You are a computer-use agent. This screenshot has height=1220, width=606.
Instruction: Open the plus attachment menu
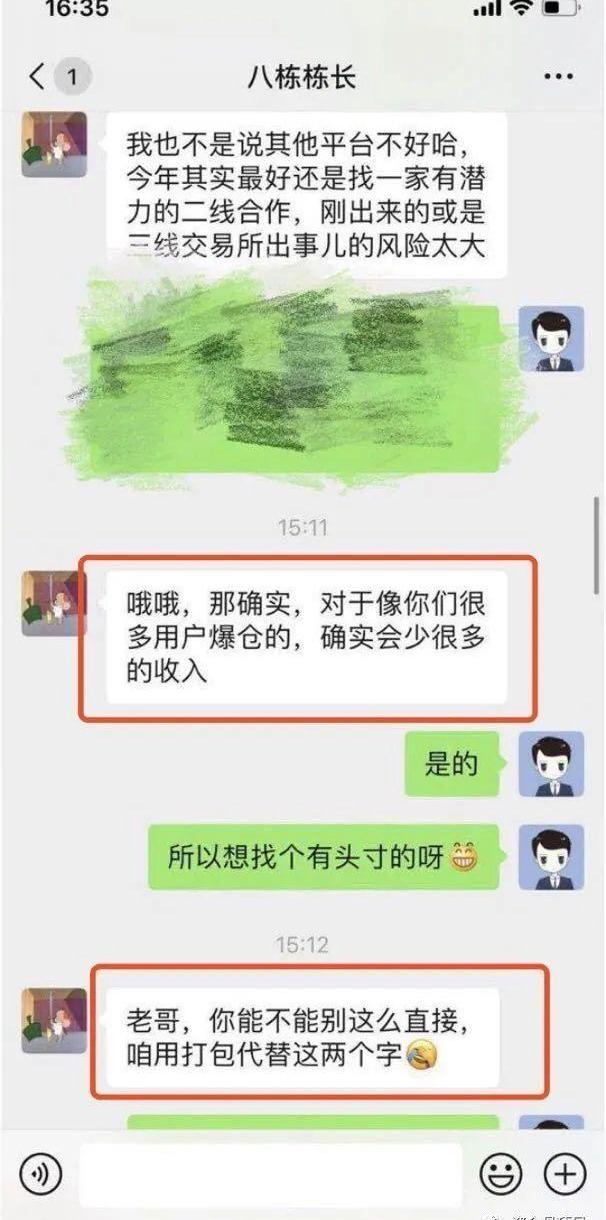564,1172
